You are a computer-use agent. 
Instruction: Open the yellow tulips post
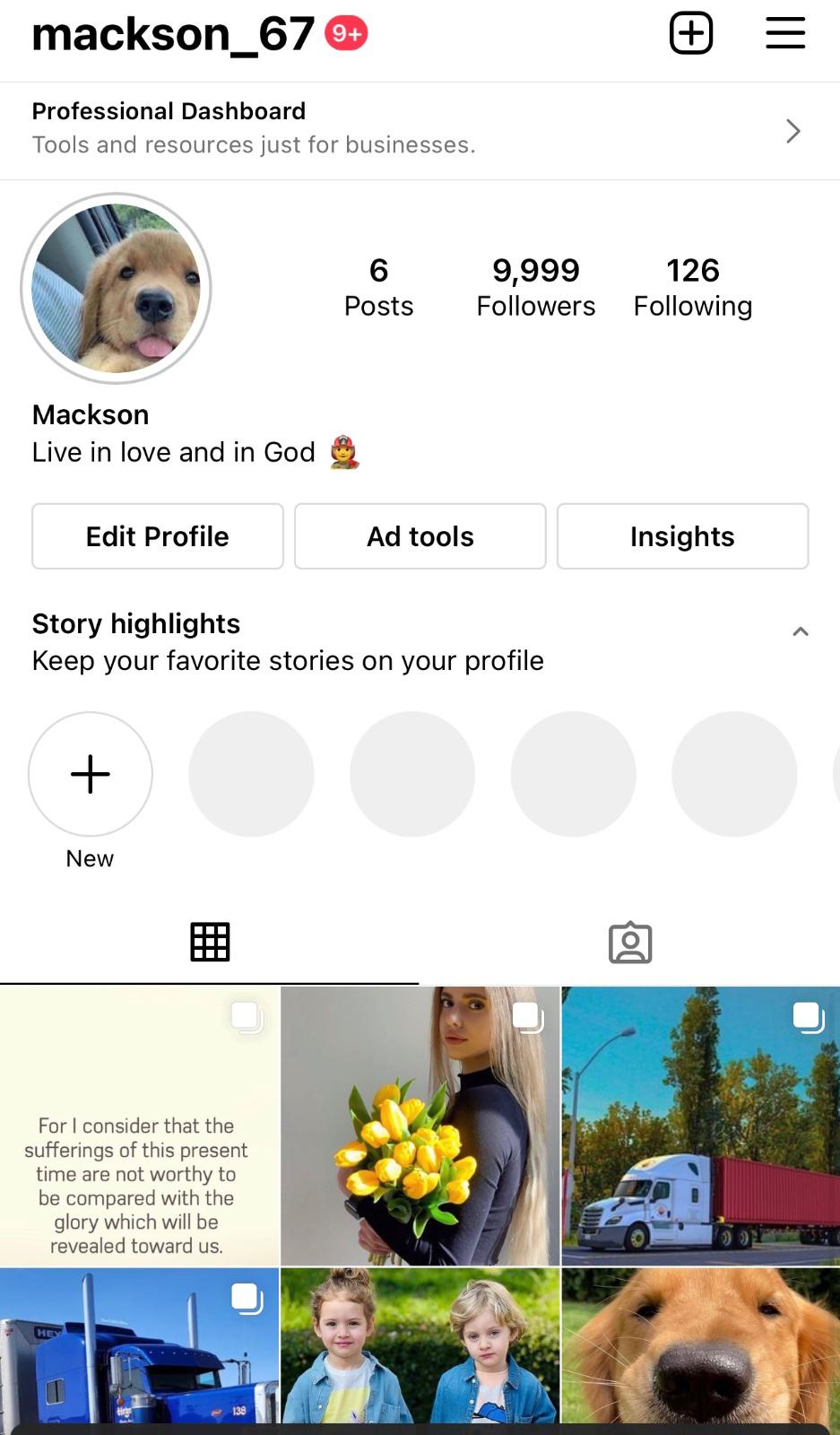[420, 1126]
